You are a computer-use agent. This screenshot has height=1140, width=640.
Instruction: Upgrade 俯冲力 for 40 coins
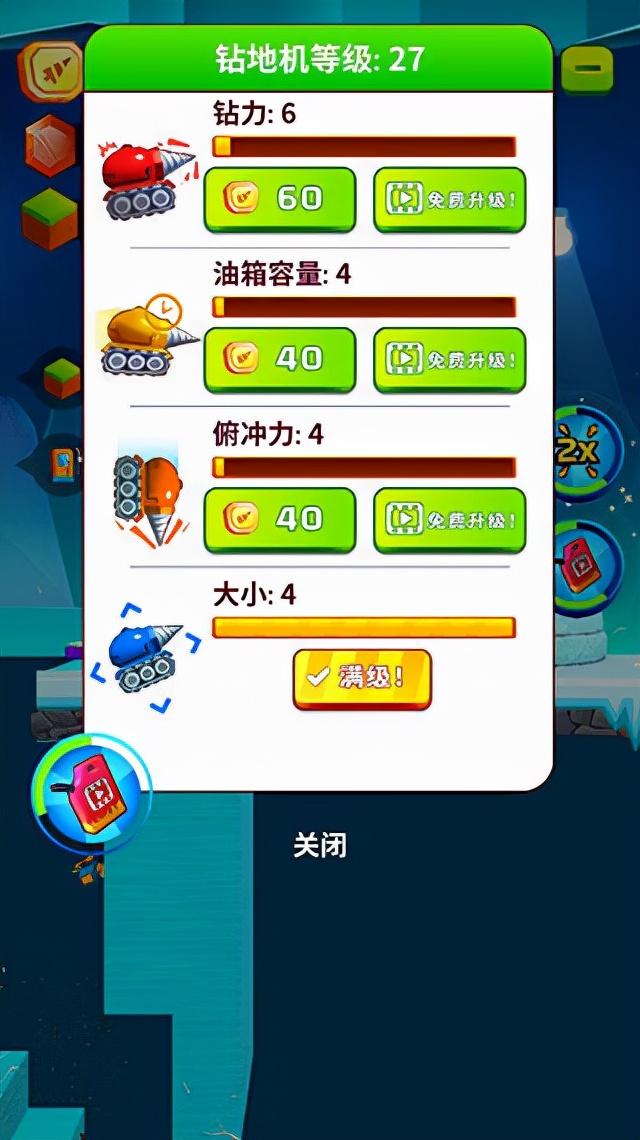(x=280, y=518)
